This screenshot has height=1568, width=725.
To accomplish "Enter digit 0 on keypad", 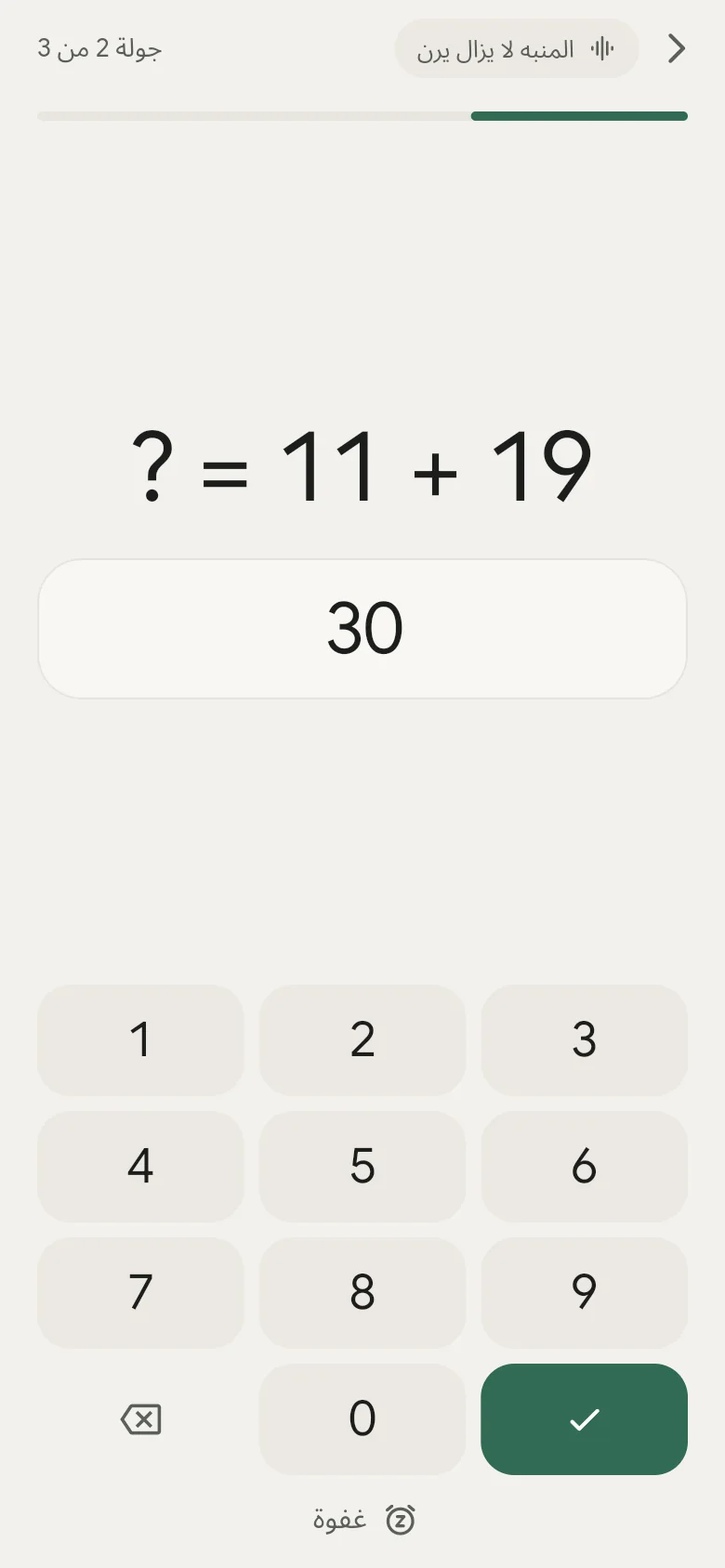I will [362, 1418].
